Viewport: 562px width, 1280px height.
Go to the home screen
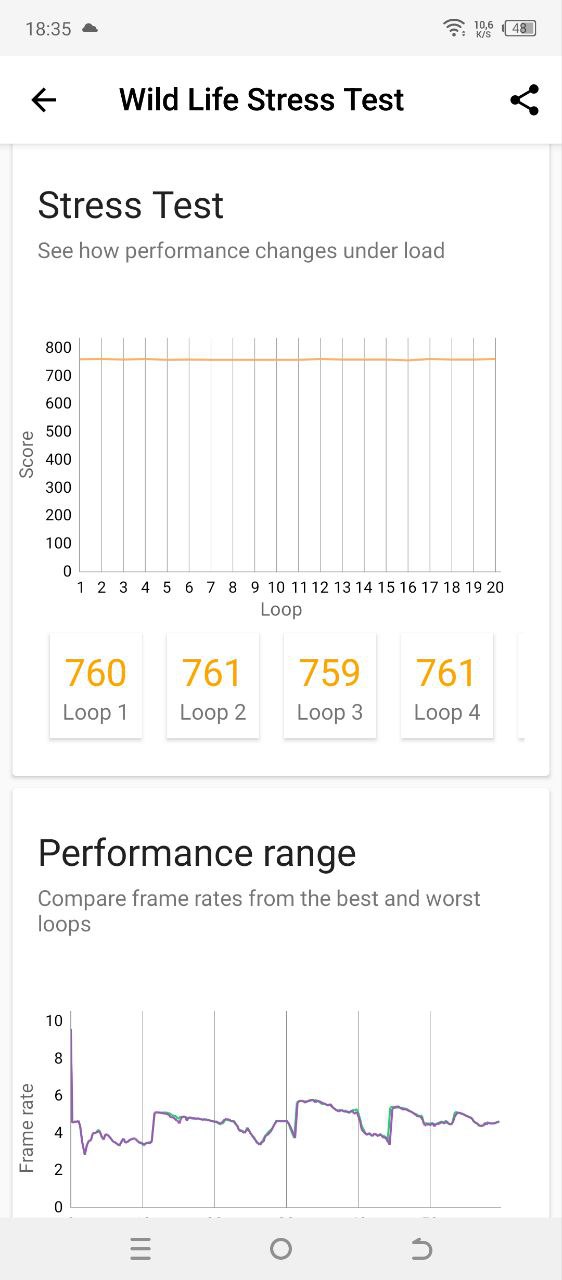281,1249
